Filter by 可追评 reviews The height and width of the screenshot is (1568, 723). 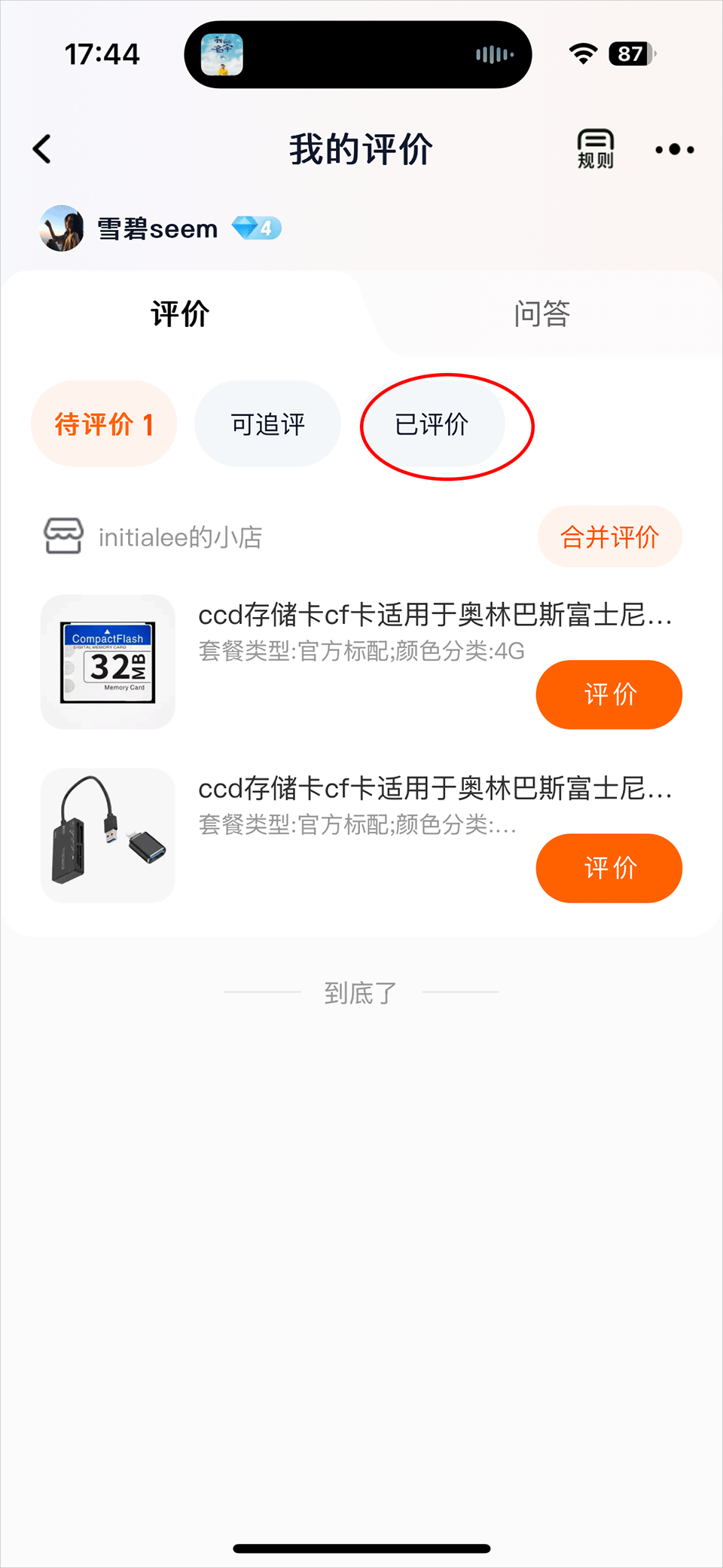pos(267,424)
